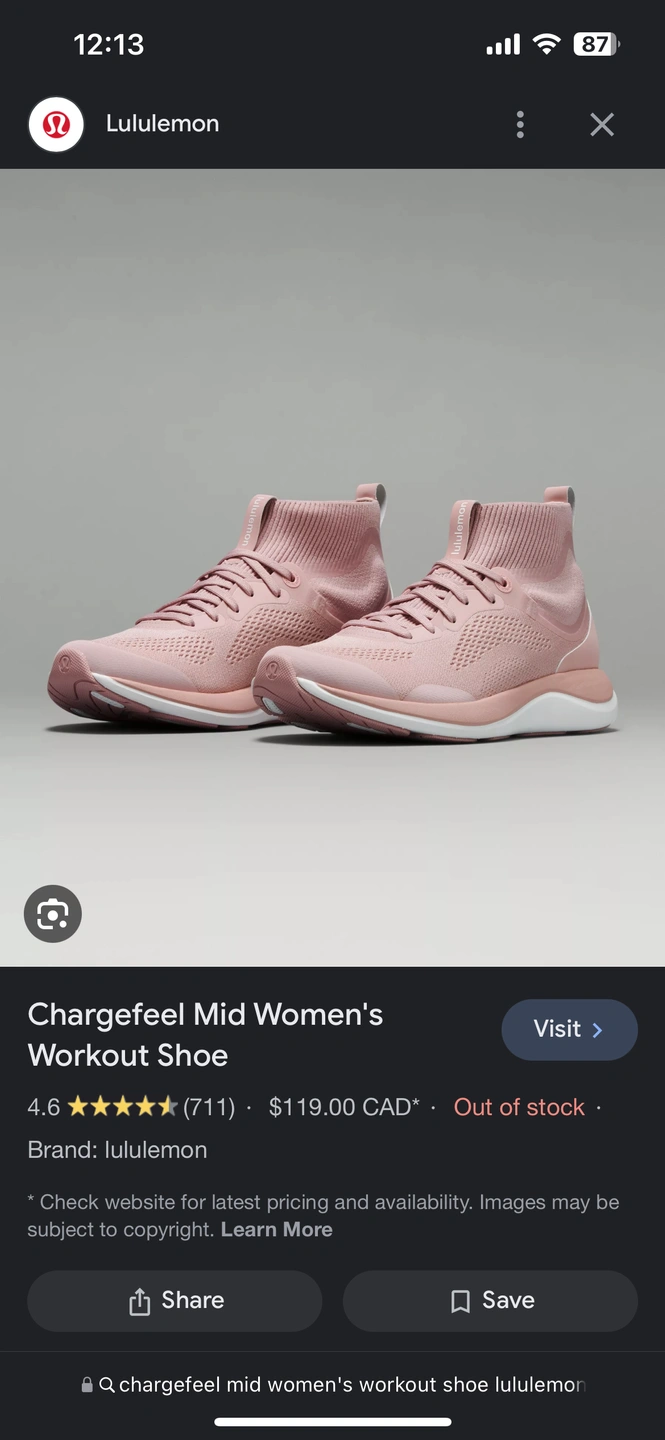Search this image with Lens
The image size is (665, 1440).
(x=53, y=914)
